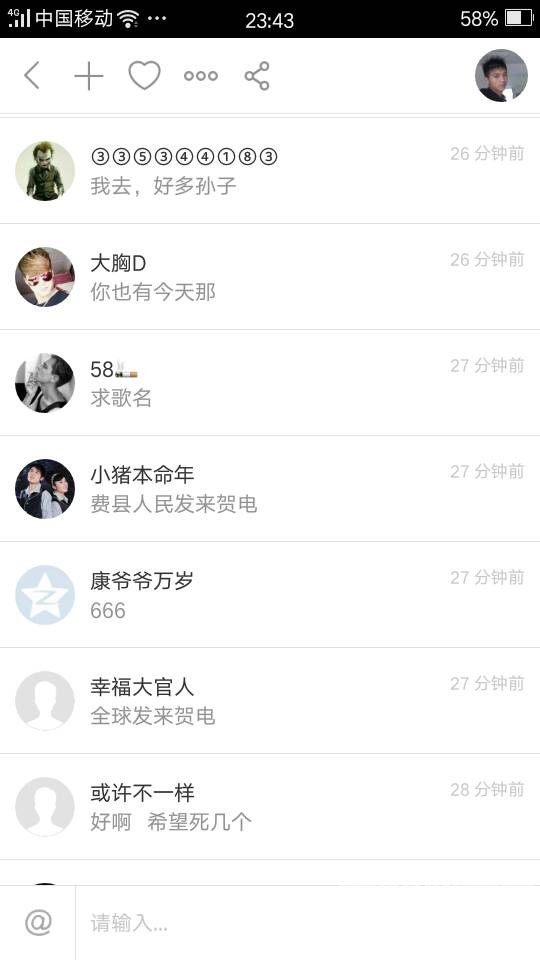Screen dimensions: 540x960
Task: Open 幸福大官人's comment
Action: pyautogui.click(x=270, y=700)
